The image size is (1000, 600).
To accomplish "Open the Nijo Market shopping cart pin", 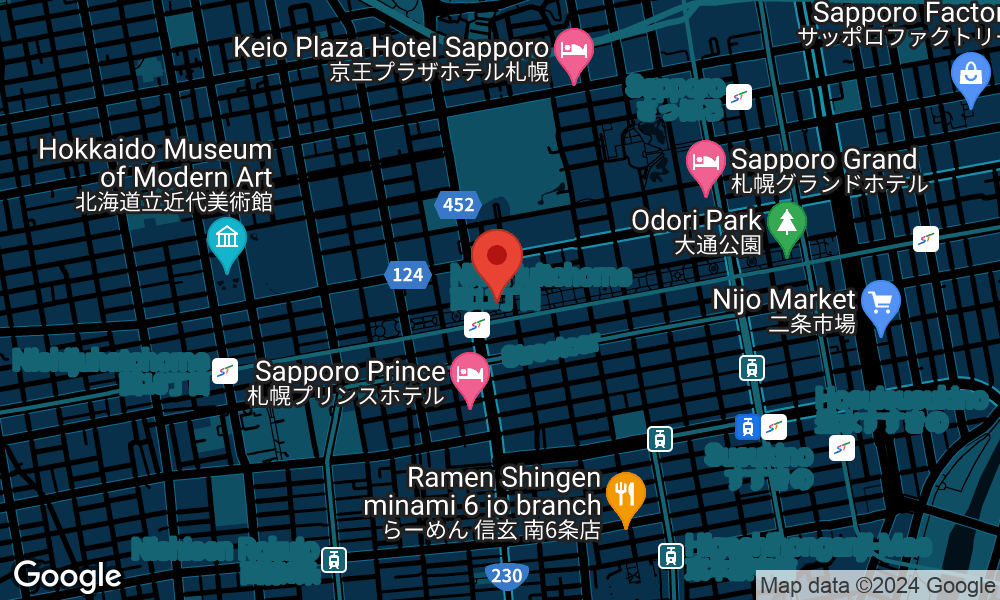I will pyautogui.click(x=881, y=302).
